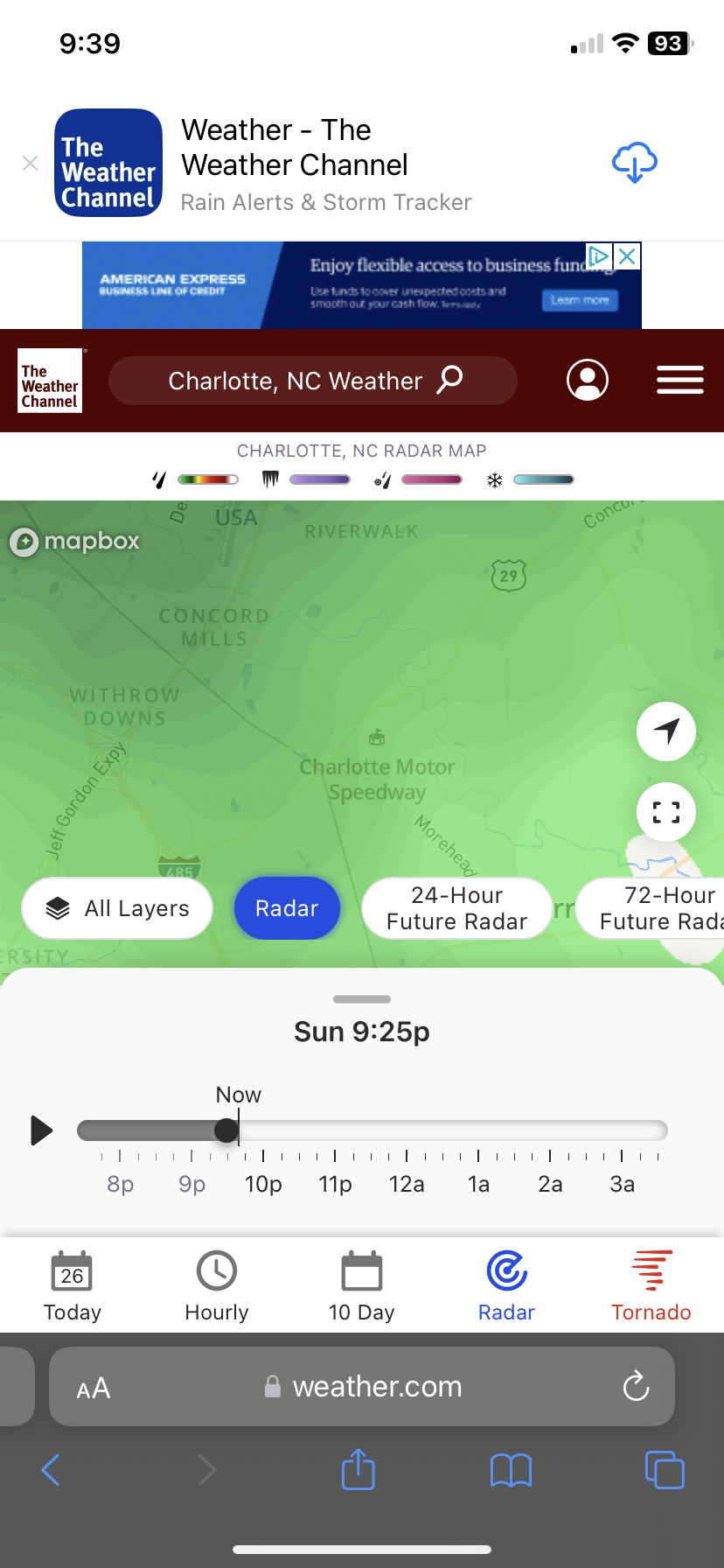Image resolution: width=724 pixels, height=1568 pixels.
Task: Open the All Layers selector
Action: 117,909
